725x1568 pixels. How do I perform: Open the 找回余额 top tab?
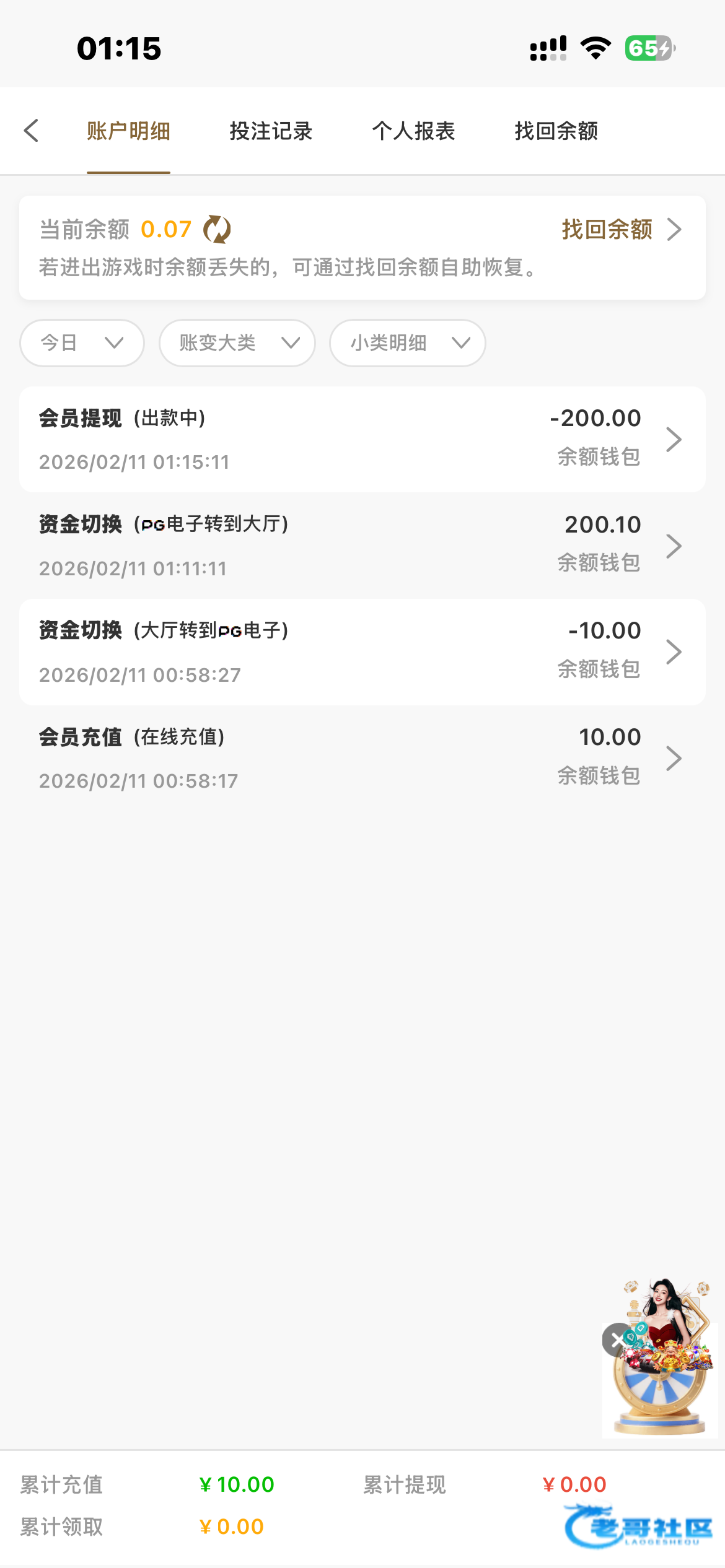pyautogui.click(x=556, y=131)
